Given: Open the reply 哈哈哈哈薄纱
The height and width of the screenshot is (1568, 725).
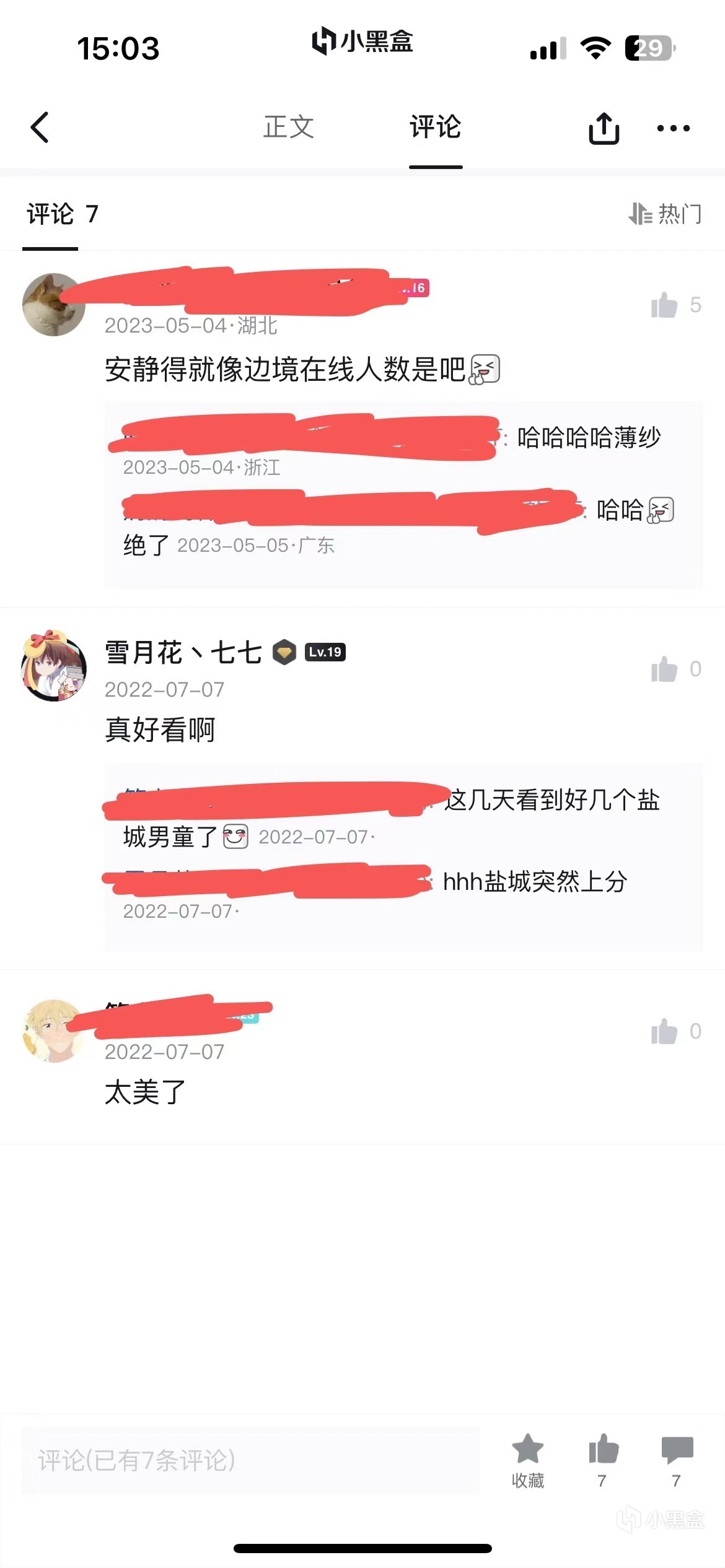Looking at the screenshot, I should pyautogui.click(x=589, y=438).
